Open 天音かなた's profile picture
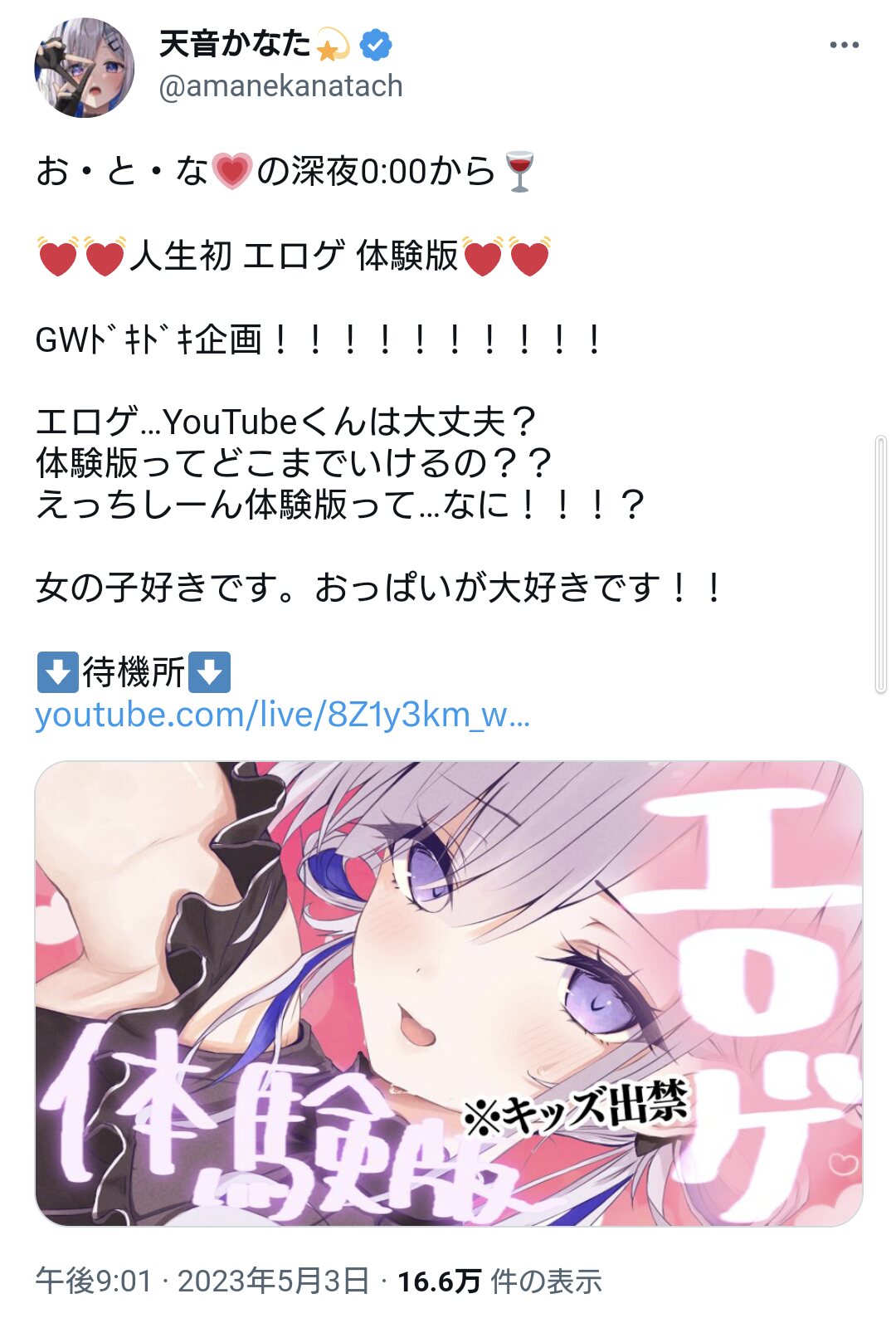This screenshot has height=1318, width=896. (x=84, y=68)
